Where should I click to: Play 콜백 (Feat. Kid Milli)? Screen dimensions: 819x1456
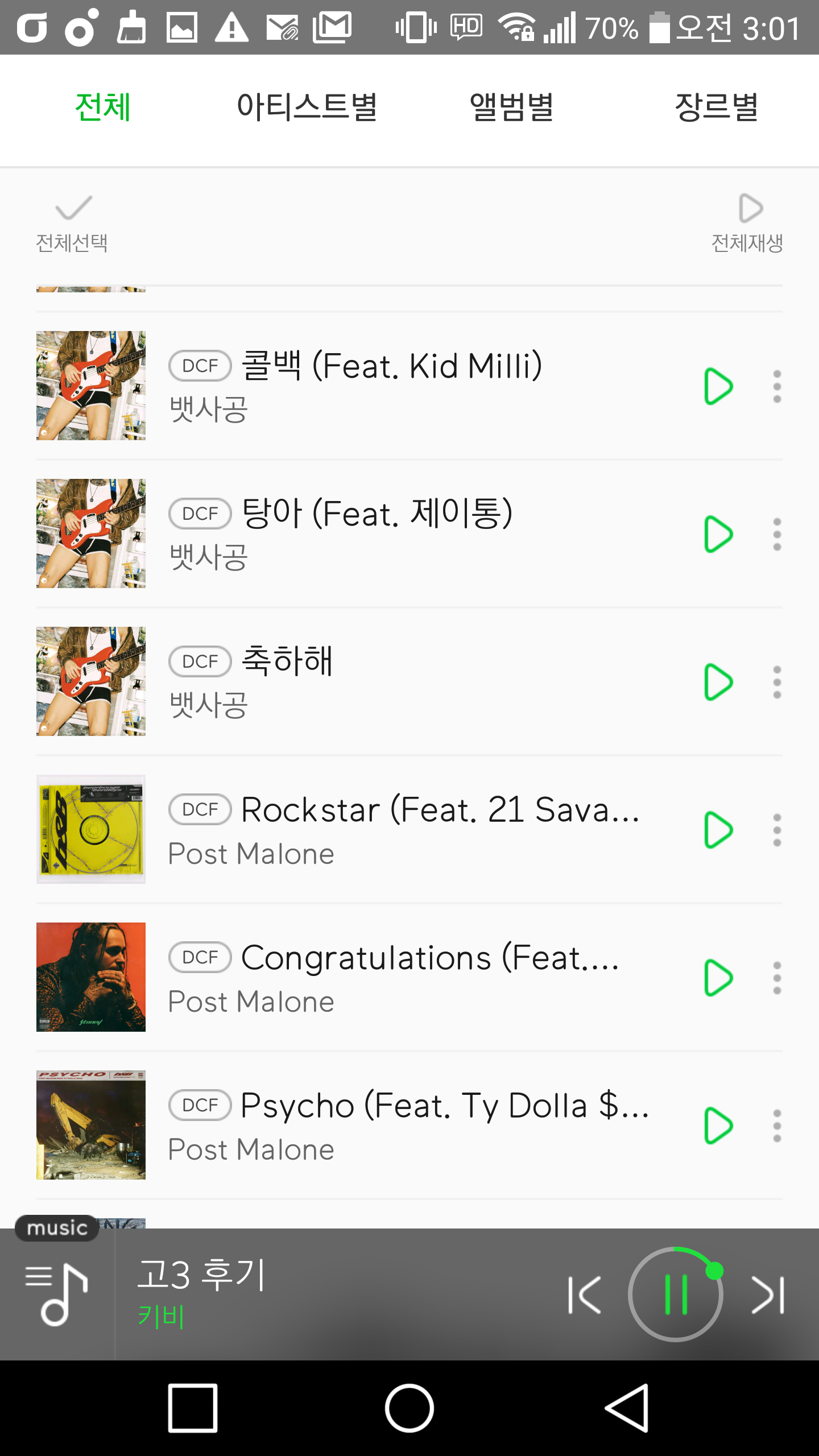coord(718,387)
